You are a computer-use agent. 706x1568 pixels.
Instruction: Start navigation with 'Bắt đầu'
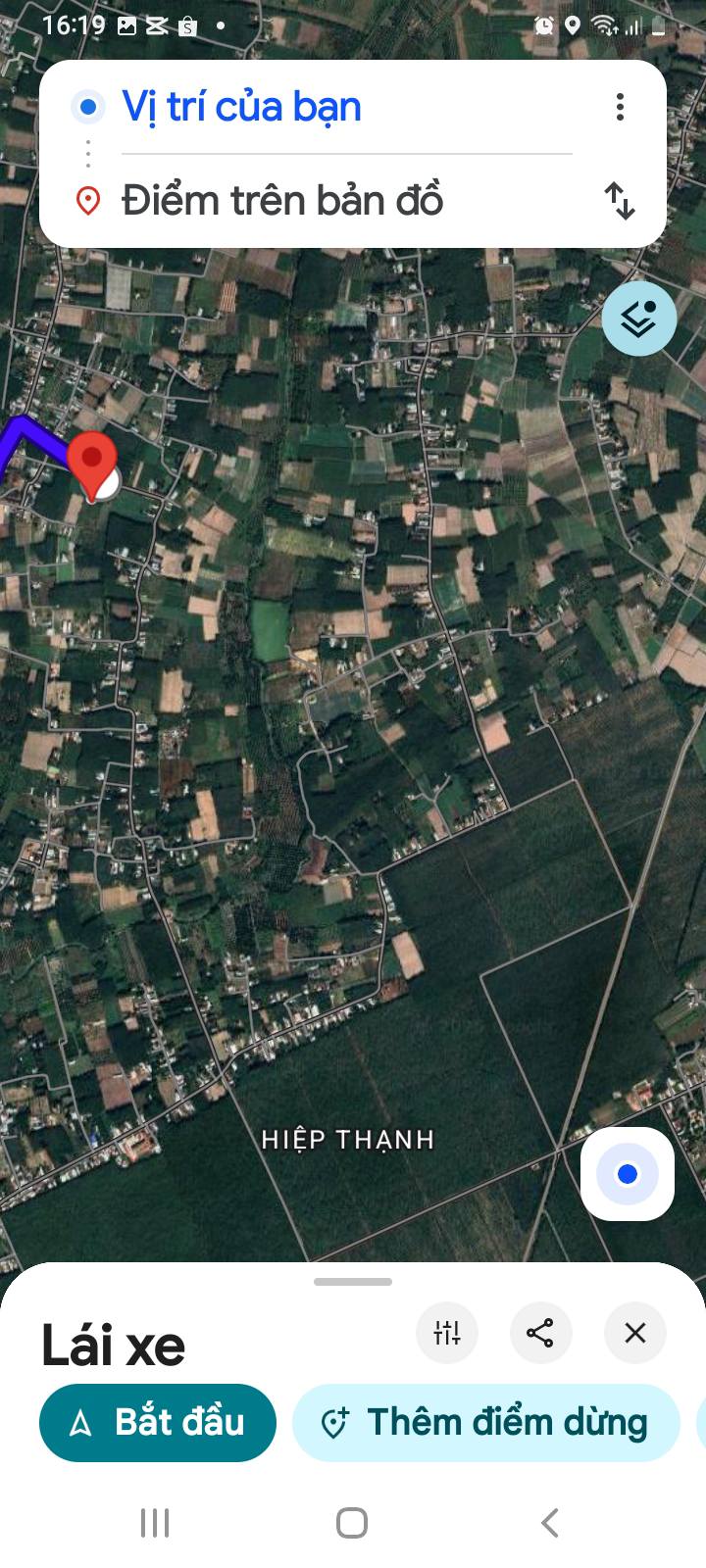pyautogui.click(x=158, y=1423)
